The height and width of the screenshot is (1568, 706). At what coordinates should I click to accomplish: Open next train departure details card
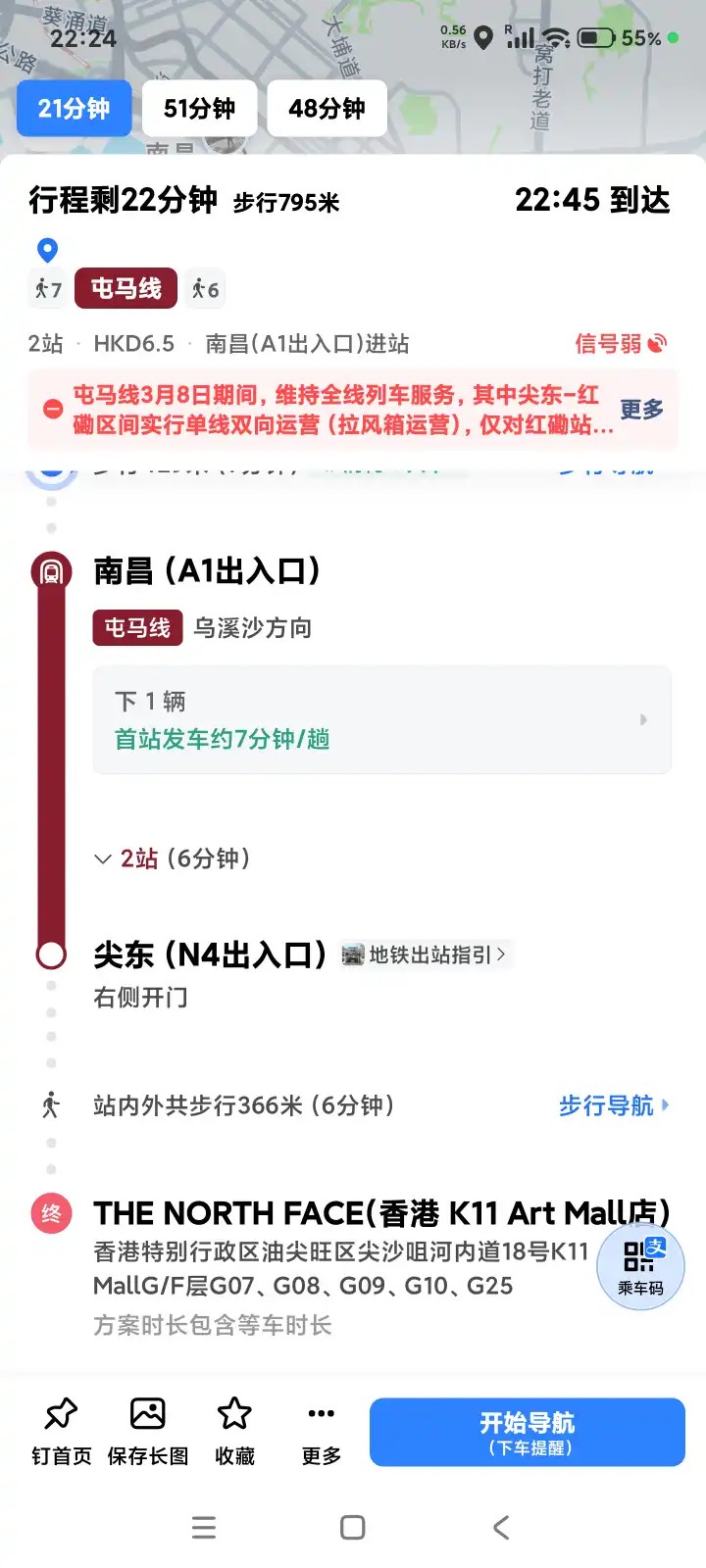click(381, 720)
